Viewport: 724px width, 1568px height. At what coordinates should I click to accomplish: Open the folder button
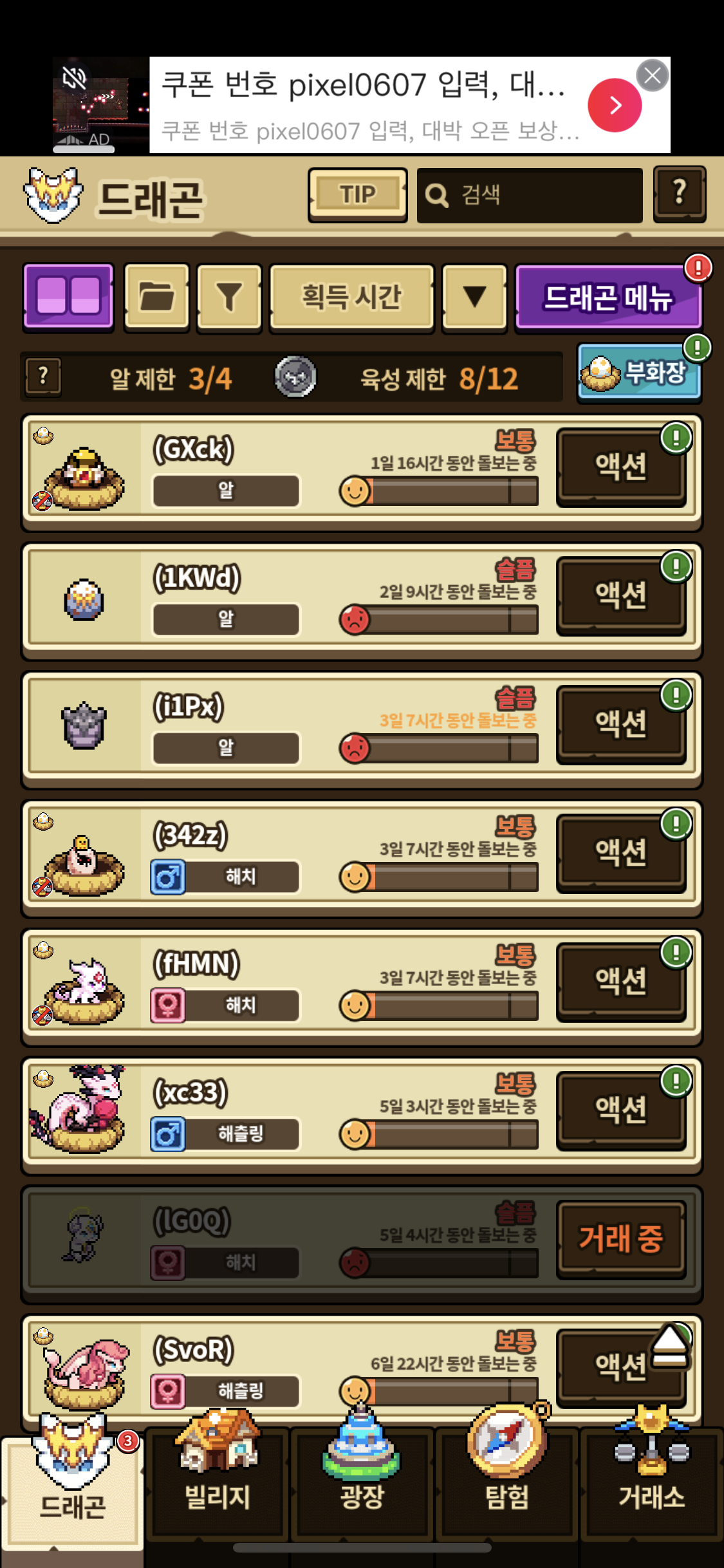pyautogui.click(x=156, y=297)
